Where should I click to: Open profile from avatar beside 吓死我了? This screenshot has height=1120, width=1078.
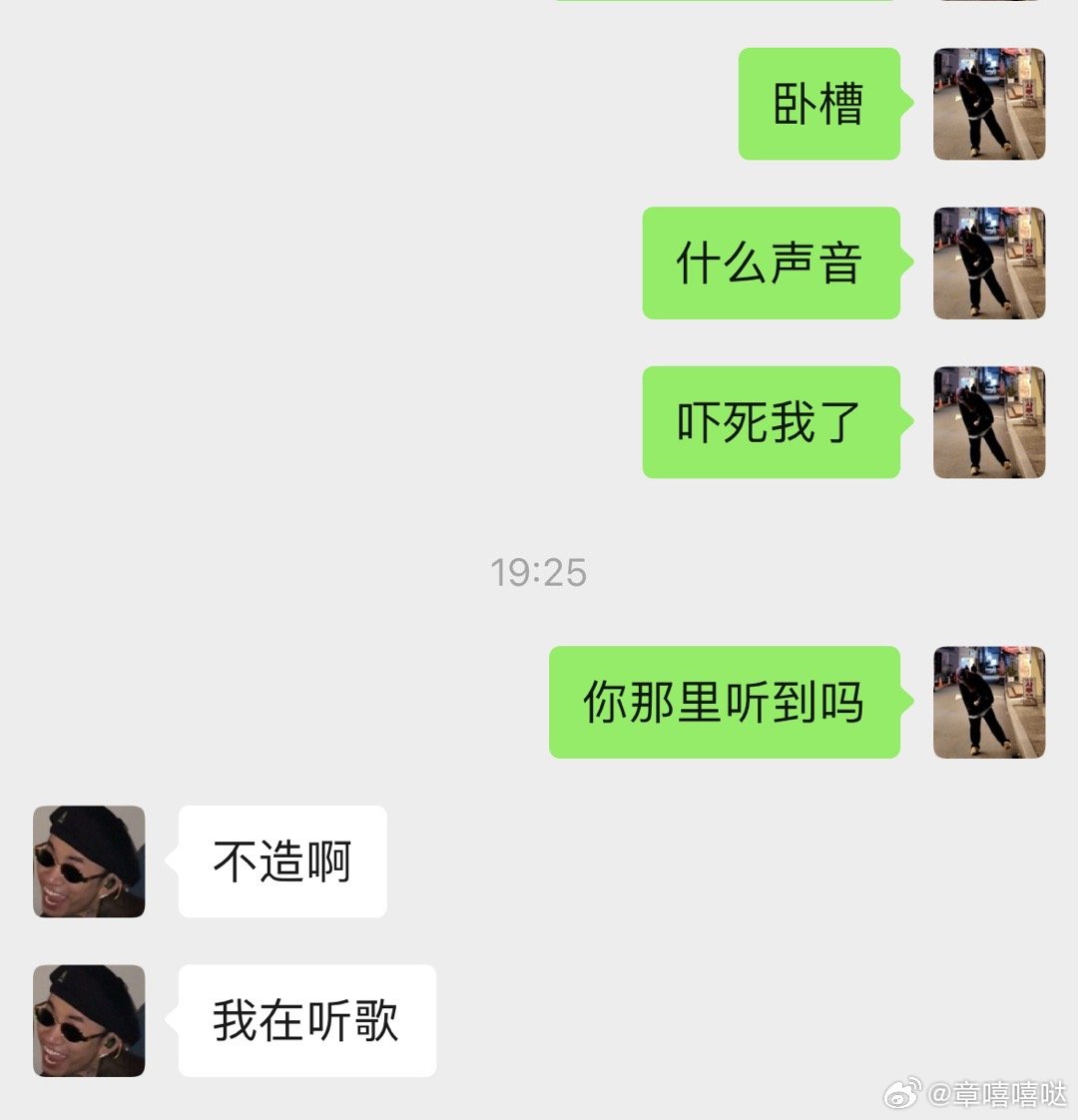(988, 422)
